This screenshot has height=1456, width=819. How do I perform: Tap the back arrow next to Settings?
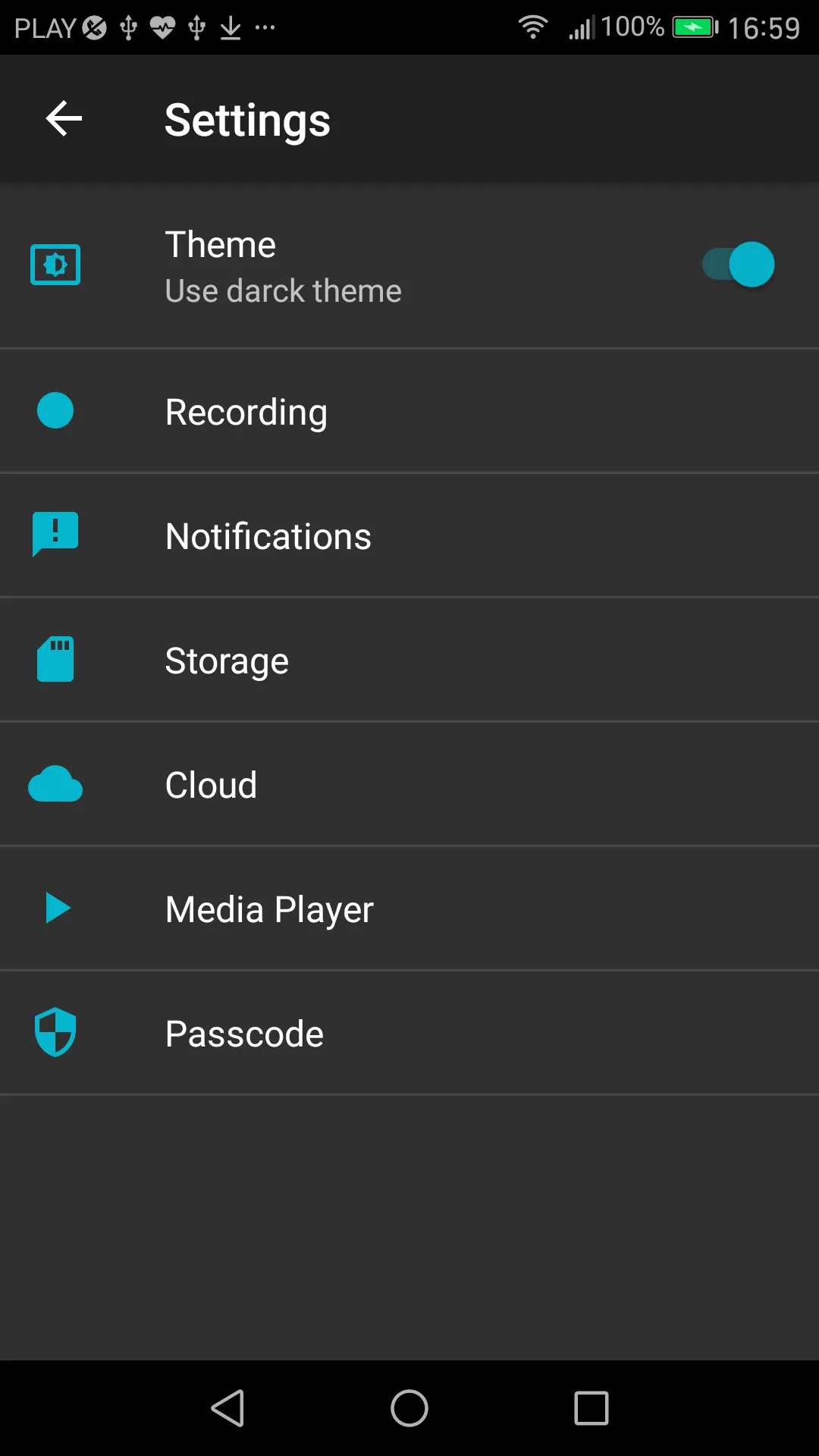tap(64, 118)
